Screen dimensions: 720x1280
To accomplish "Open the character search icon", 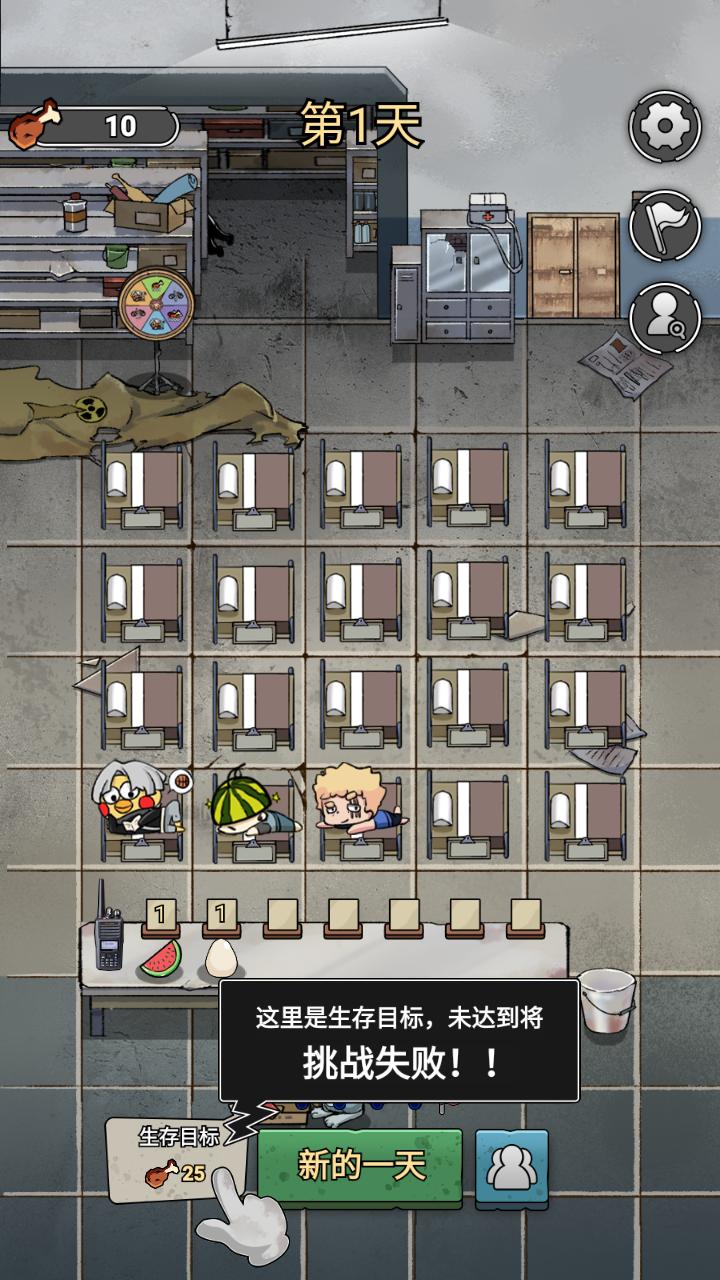I will [664, 318].
